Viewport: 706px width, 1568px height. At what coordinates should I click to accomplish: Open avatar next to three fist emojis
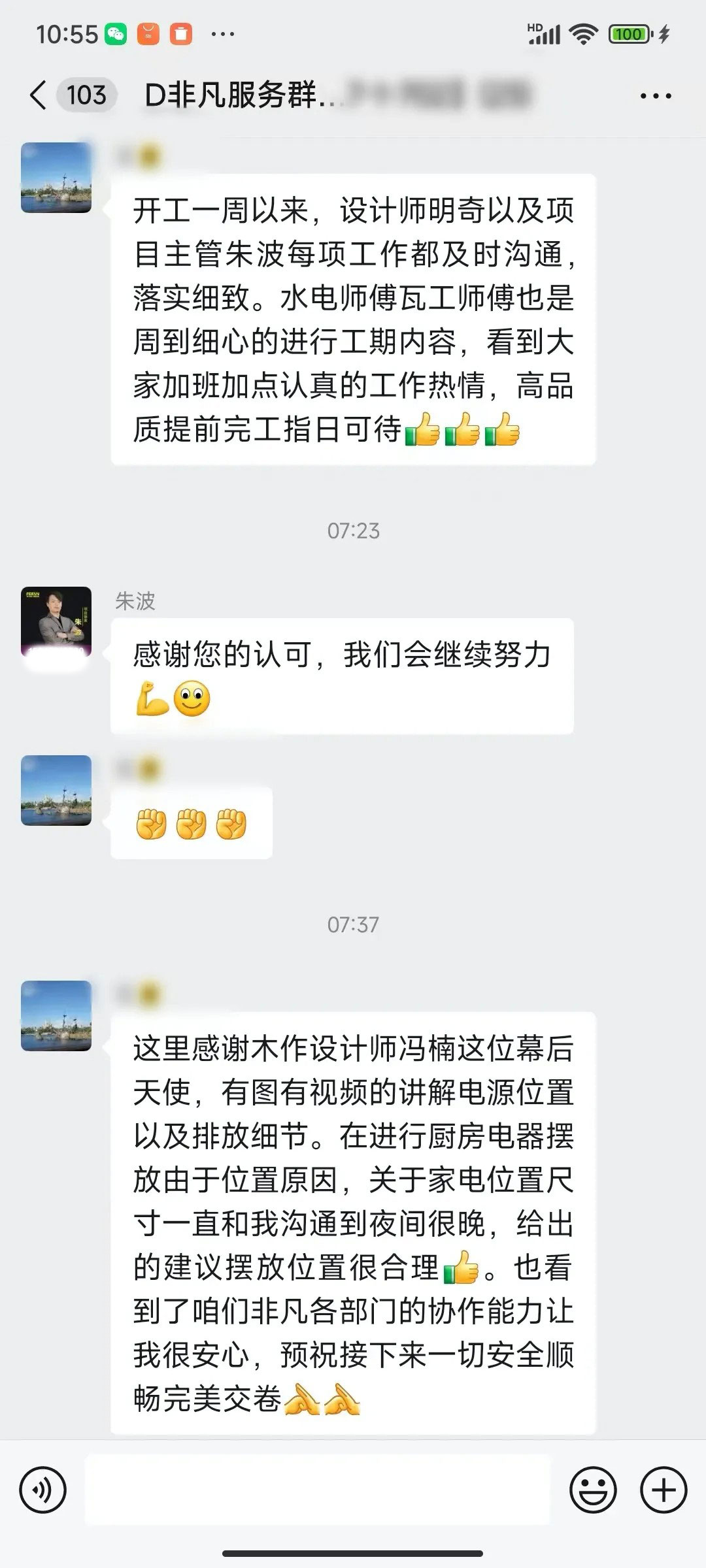(56, 791)
